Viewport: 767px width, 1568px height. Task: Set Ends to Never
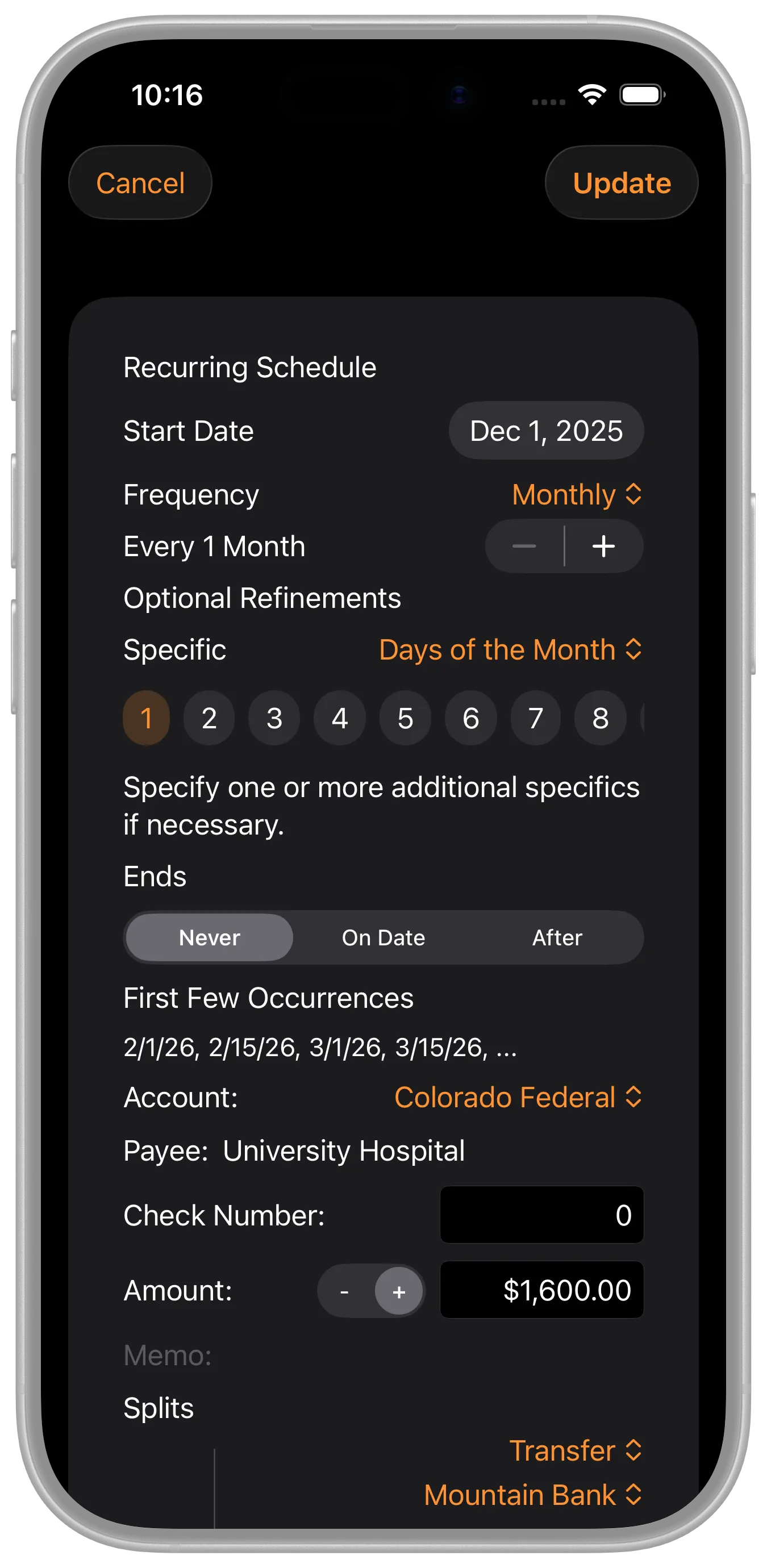(x=210, y=937)
